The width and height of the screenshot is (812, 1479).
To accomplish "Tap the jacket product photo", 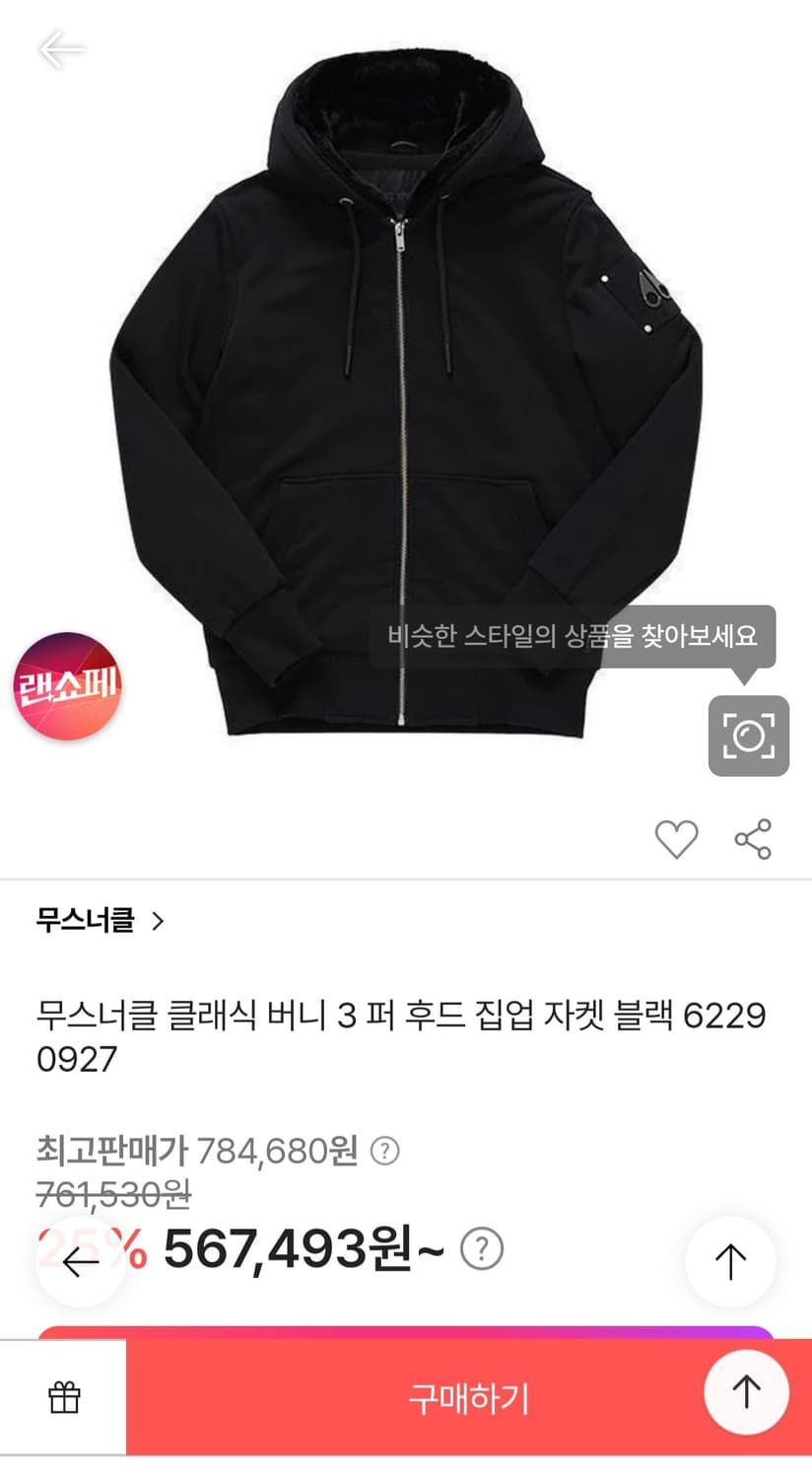I will pos(404,394).
